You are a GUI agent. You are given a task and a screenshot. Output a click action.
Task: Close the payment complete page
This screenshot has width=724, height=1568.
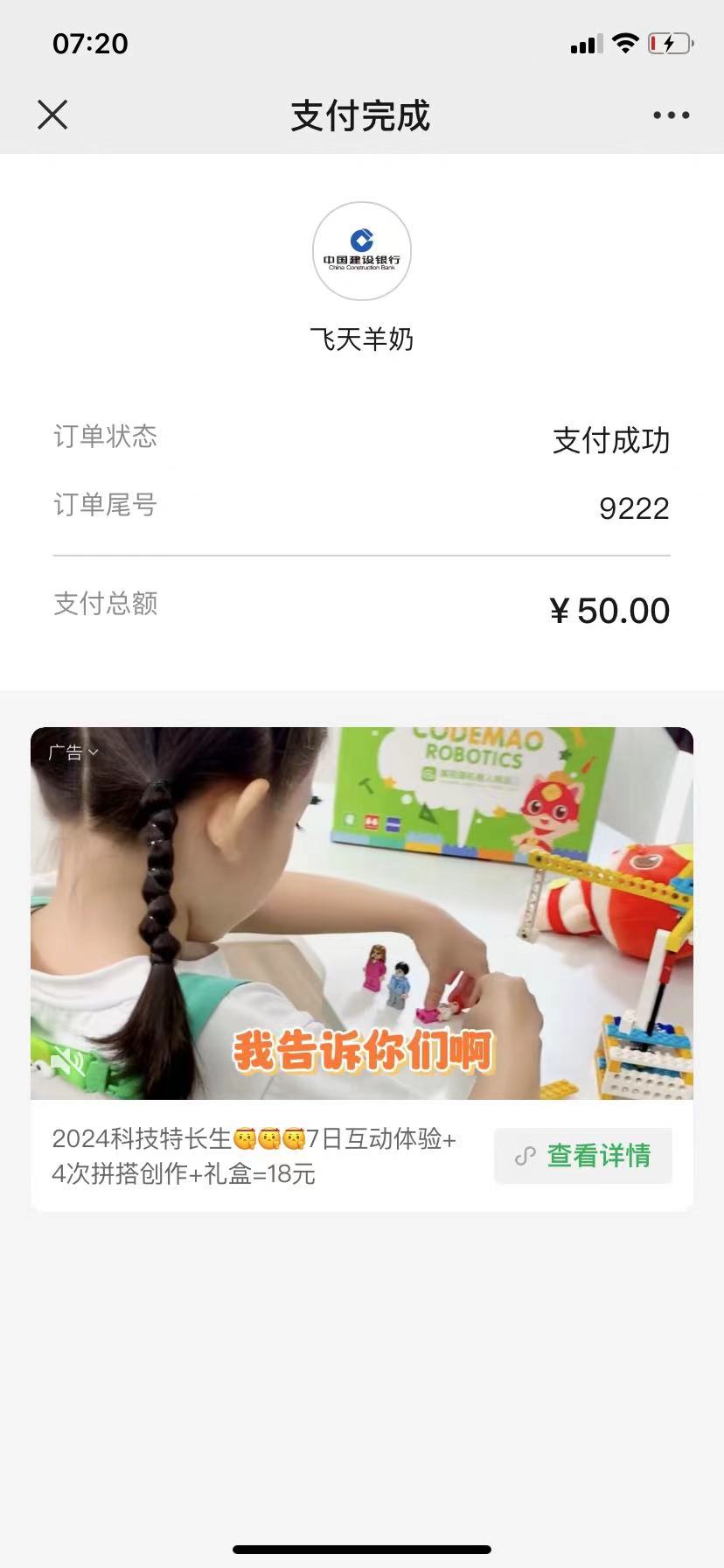pyautogui.click(x=52, y=115)
